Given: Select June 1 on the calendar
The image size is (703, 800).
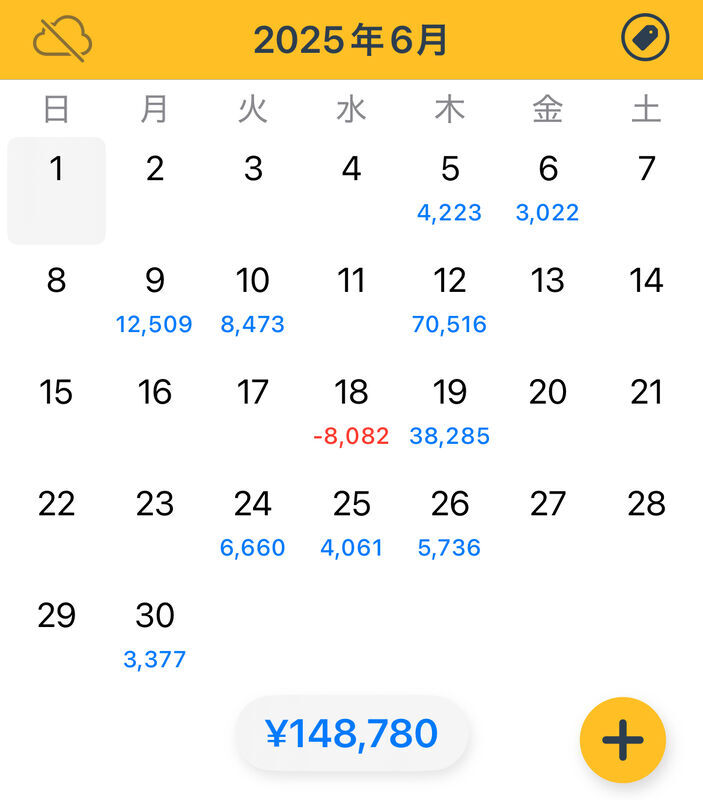Looking at the screenshot, I should click(x=56, y=188).
